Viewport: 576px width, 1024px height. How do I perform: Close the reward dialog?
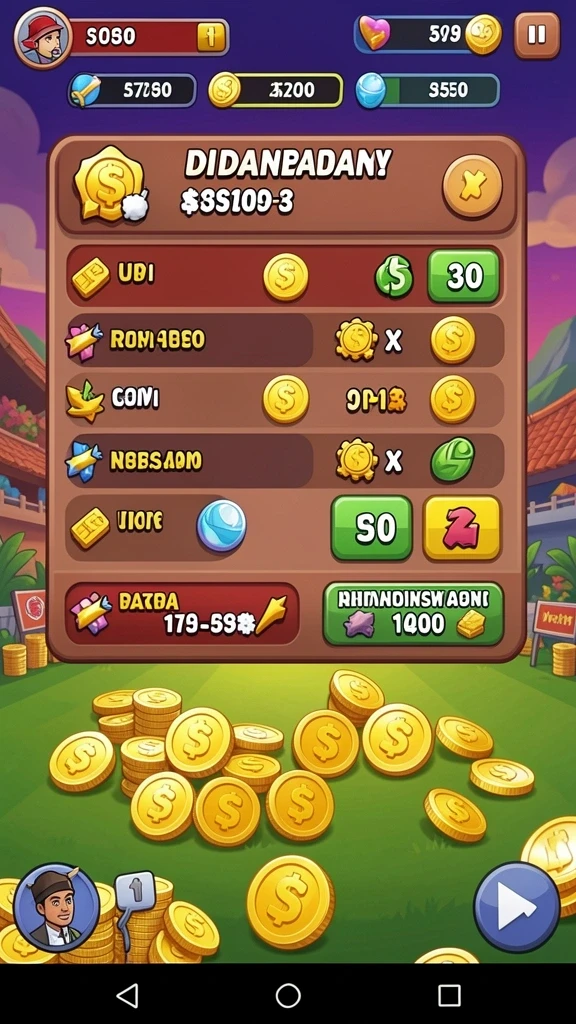(472, 186)
